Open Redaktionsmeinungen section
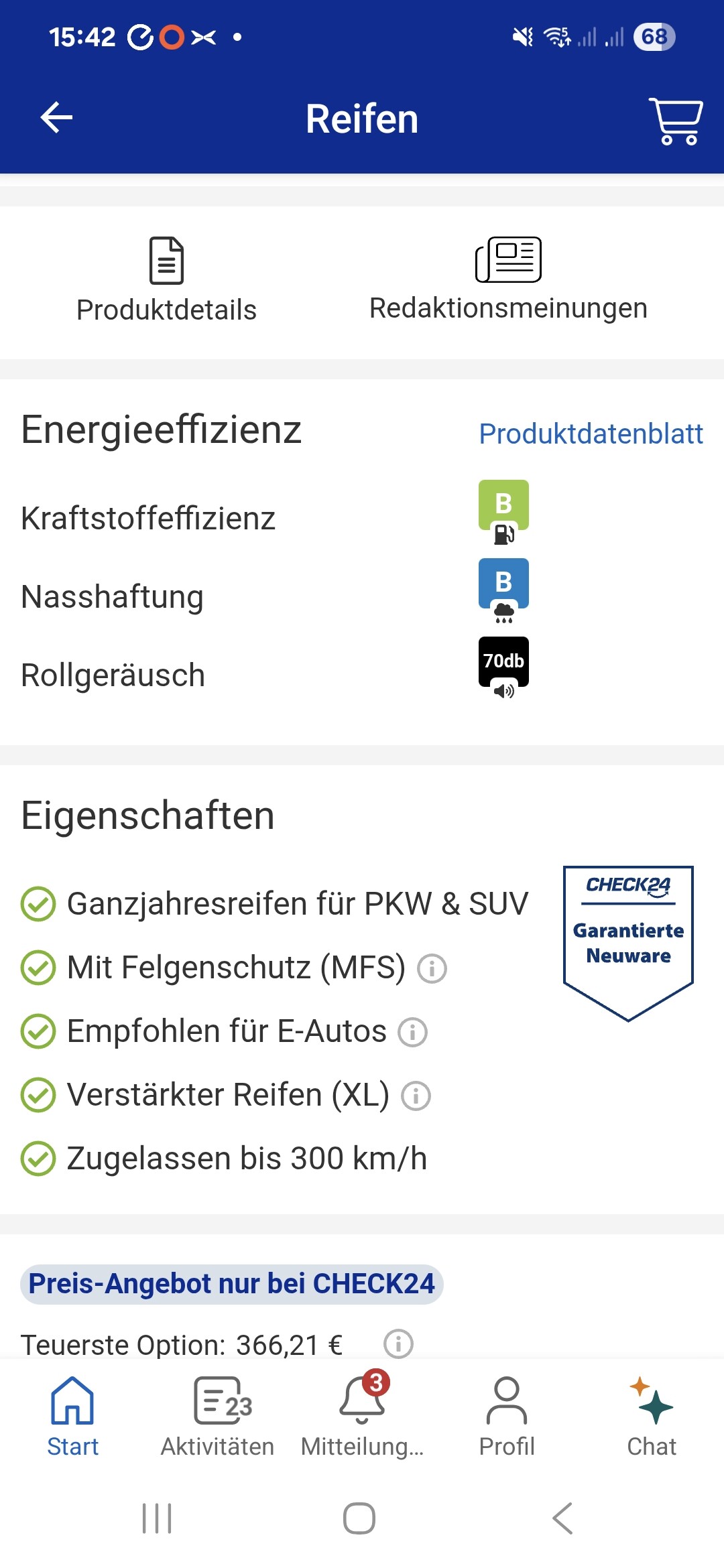The image size is (724, 1568). [508, 280]
